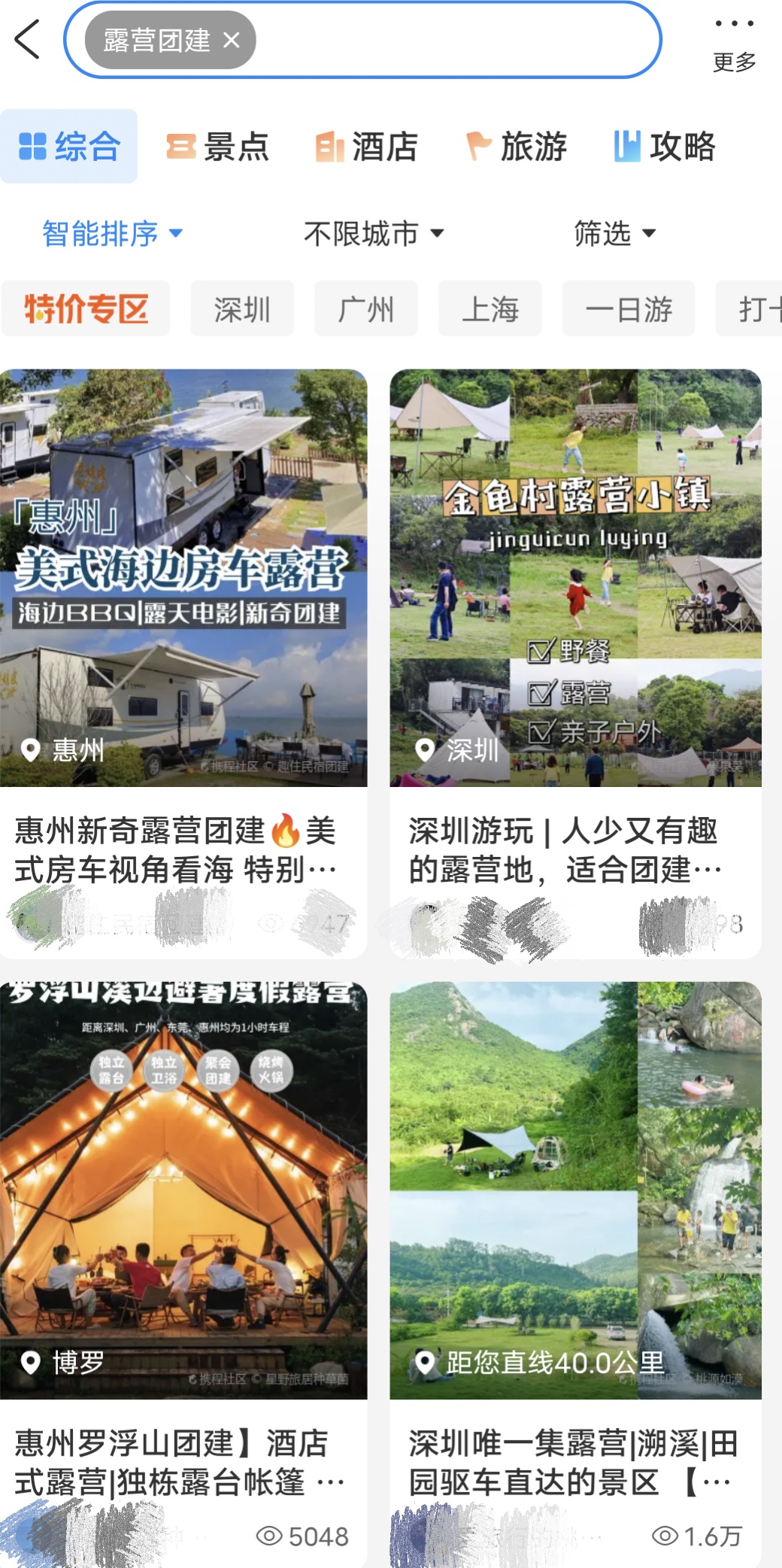Switch to the 酒店 tab
The height and width of the screenshot is (1568, 782).
[x=366, y=146]
